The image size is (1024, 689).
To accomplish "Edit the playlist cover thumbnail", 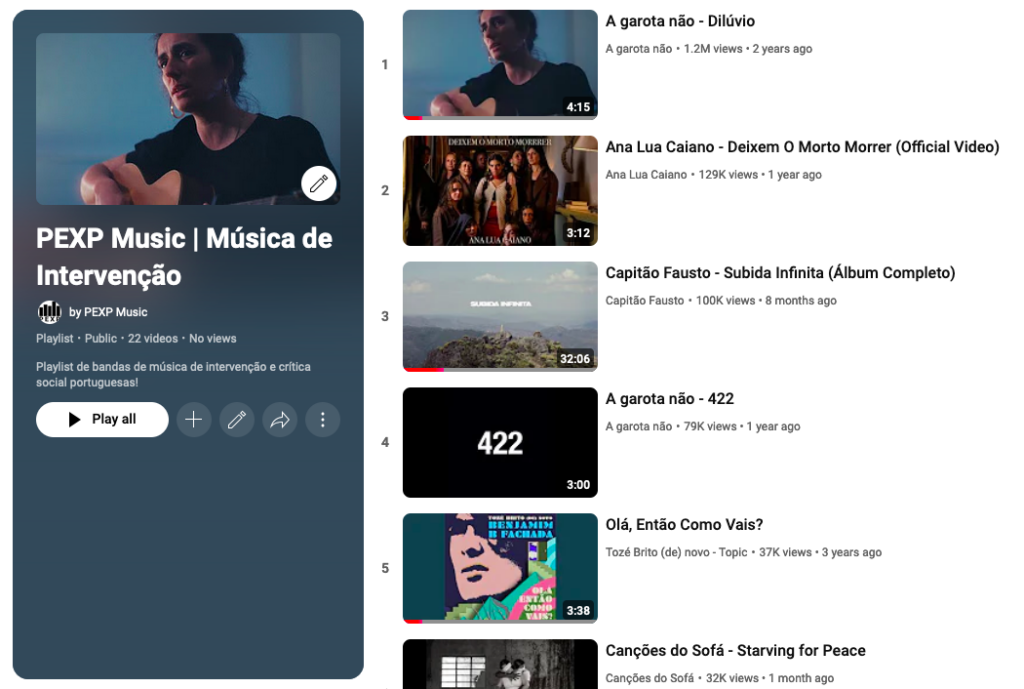I will tap(318, 183).
